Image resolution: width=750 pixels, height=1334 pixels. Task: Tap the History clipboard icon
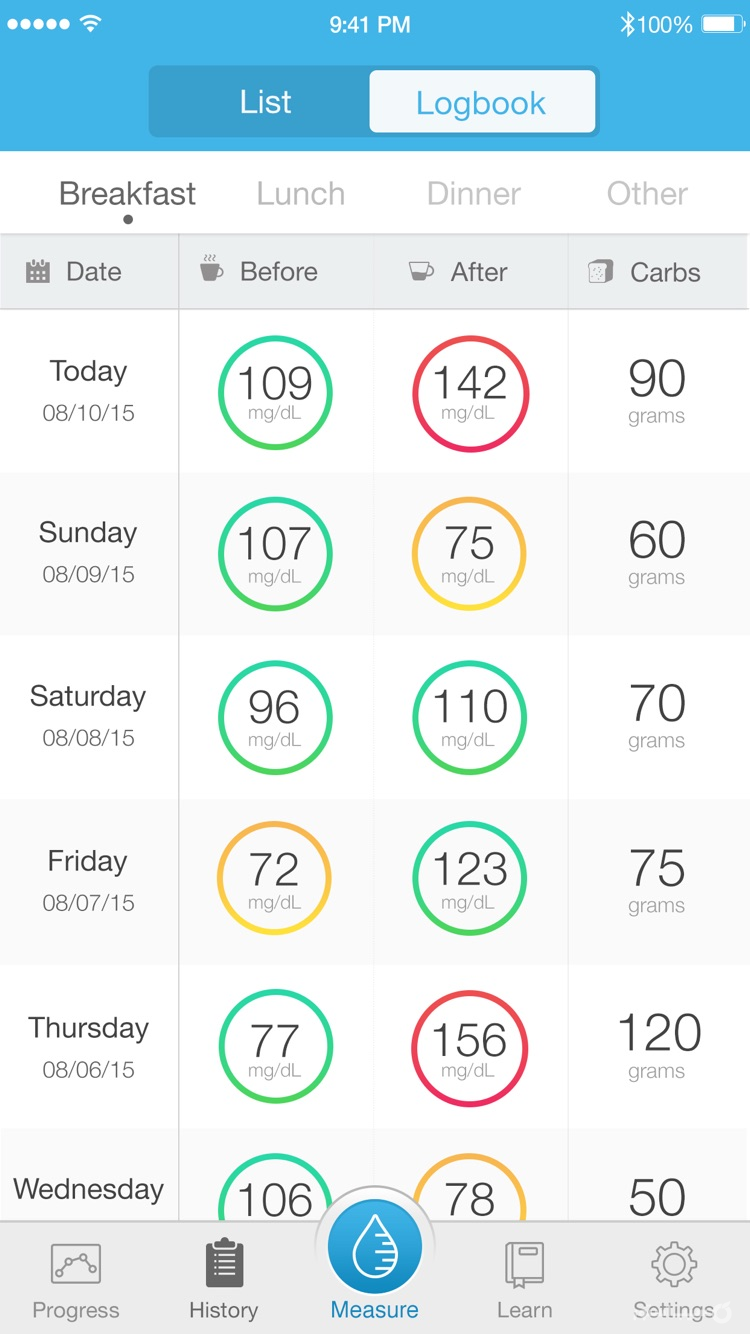pyautogui.click(x=223, y=1261)
